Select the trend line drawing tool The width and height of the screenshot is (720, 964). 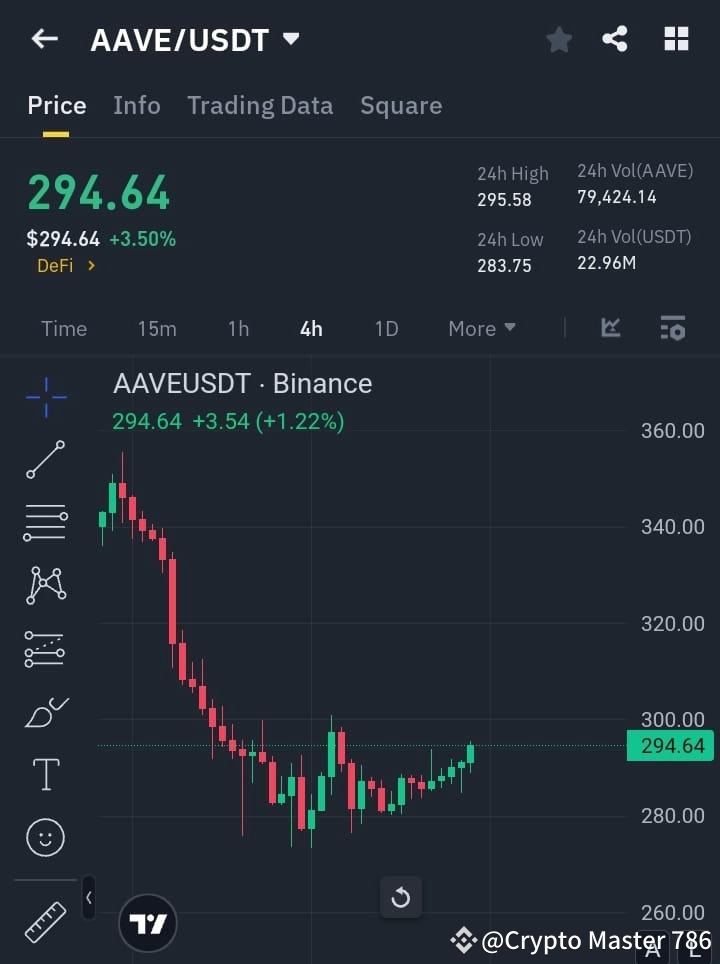[x=45, y=460]
